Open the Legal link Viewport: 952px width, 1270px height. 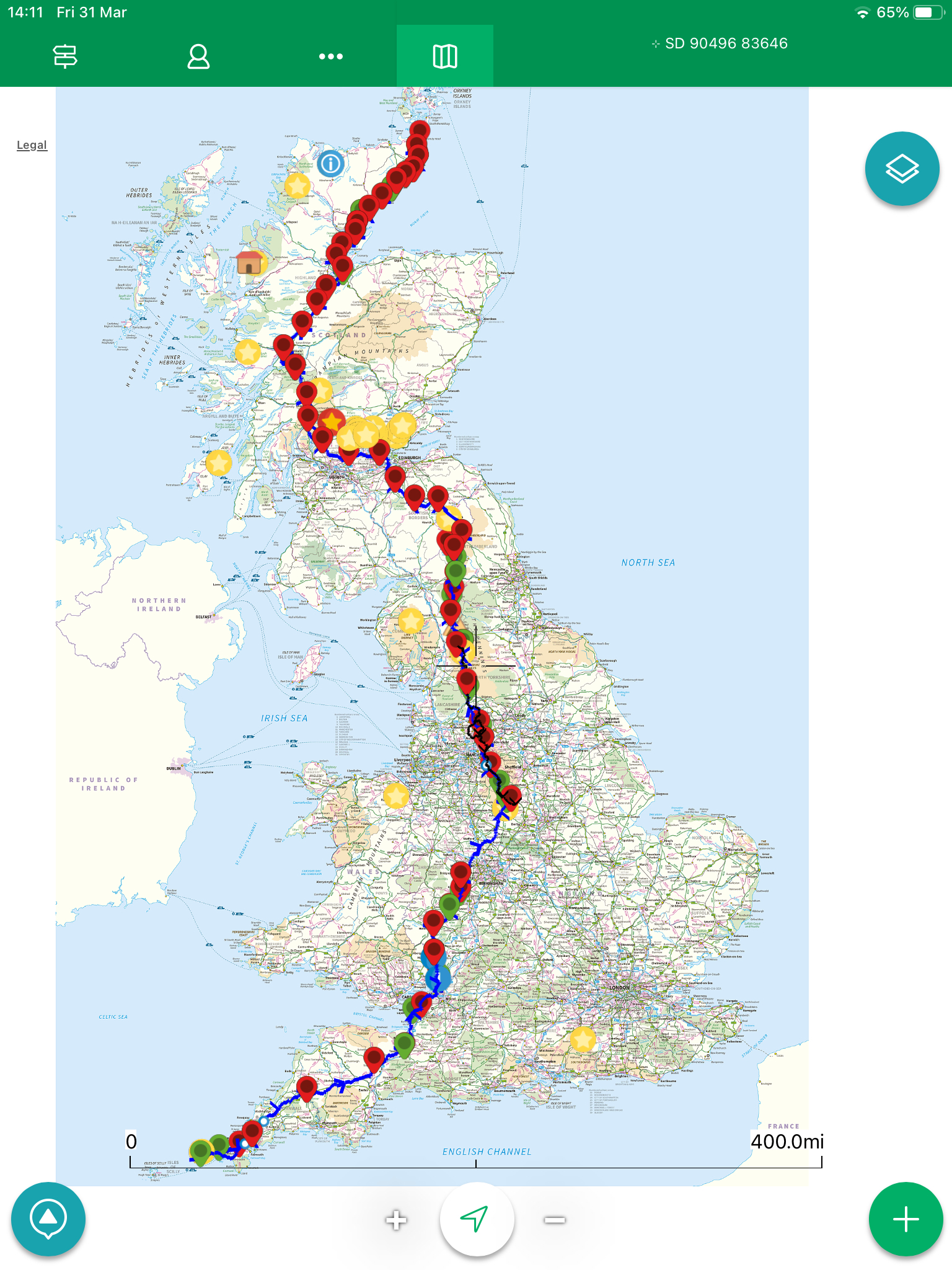pos(32,145)
